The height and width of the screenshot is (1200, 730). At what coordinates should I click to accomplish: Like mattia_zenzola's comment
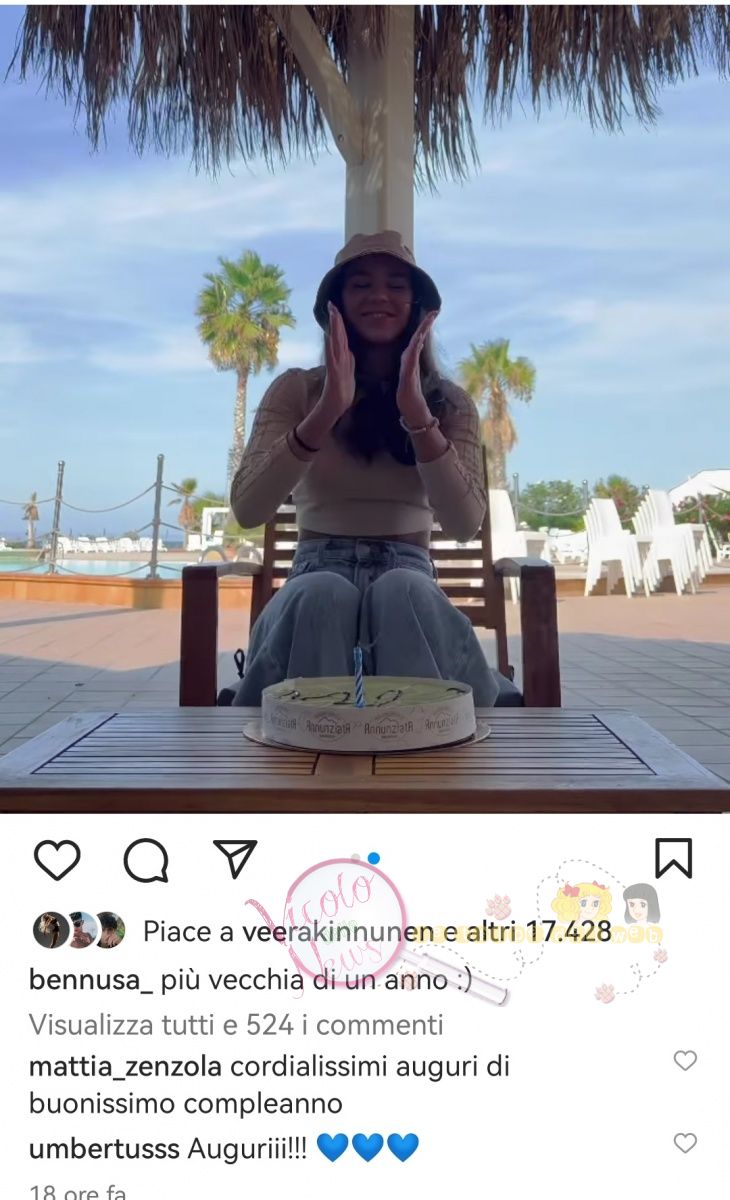click(685, 1061)
